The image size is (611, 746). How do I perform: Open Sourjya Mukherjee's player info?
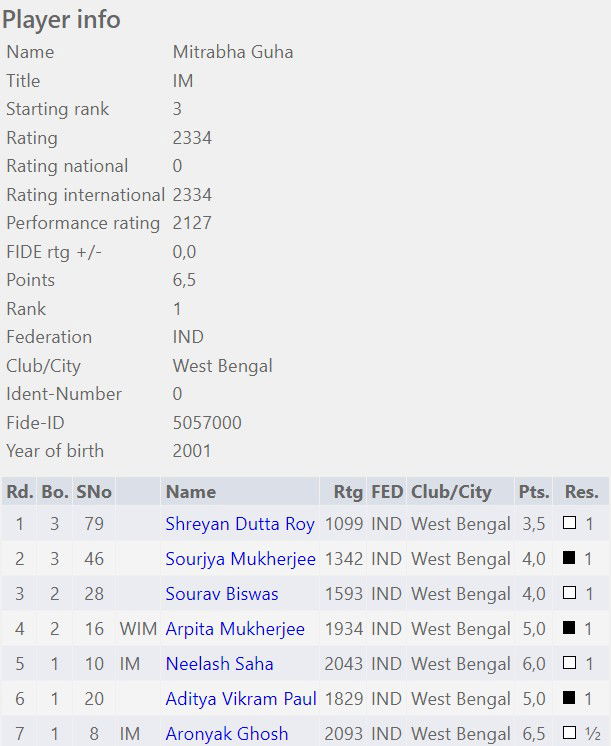click(x=240, y=559)
